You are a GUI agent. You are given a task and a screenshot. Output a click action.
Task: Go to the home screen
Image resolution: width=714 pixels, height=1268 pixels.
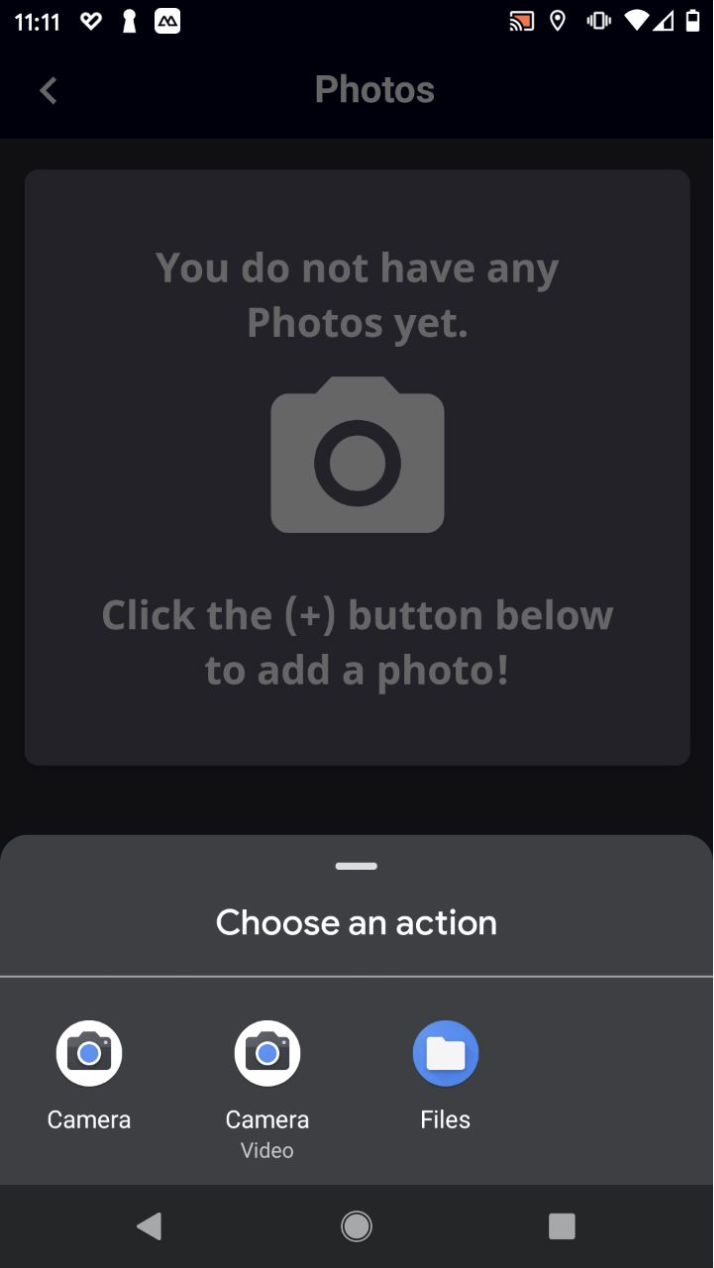357,1226
